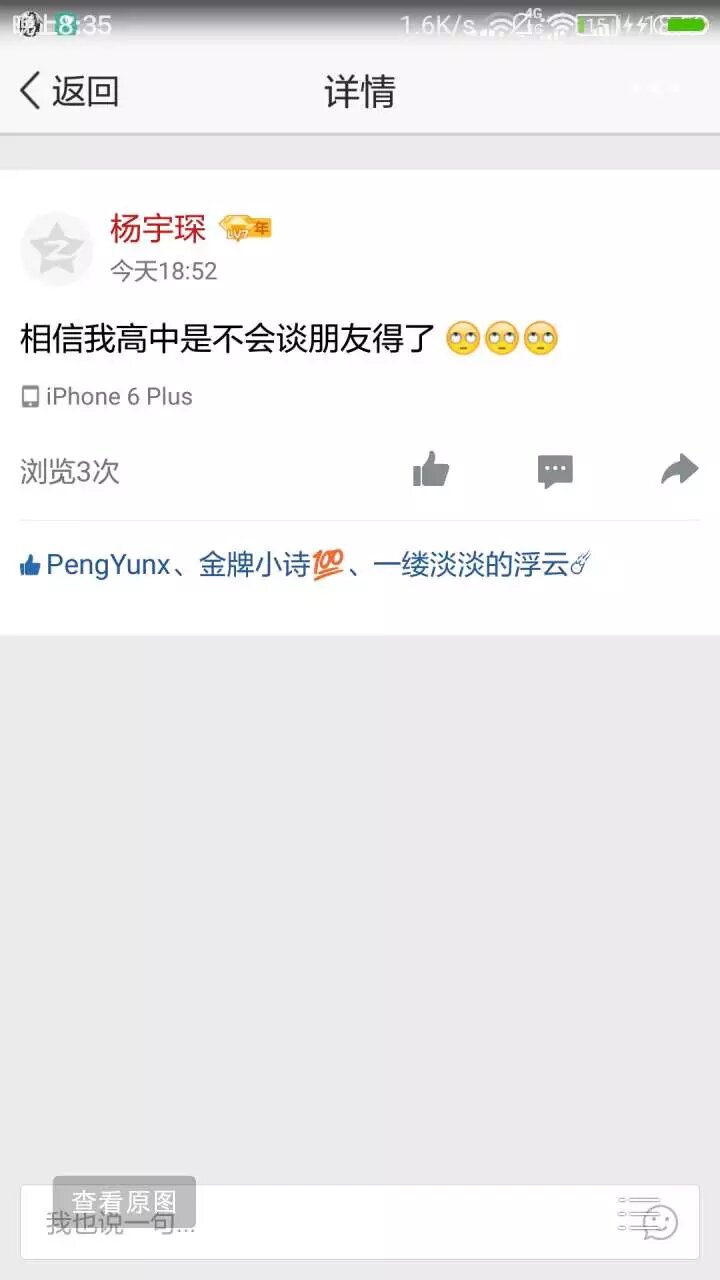720x1280 pixels.
Task: Open the comment icon under the post
Action: click(555, 470)
